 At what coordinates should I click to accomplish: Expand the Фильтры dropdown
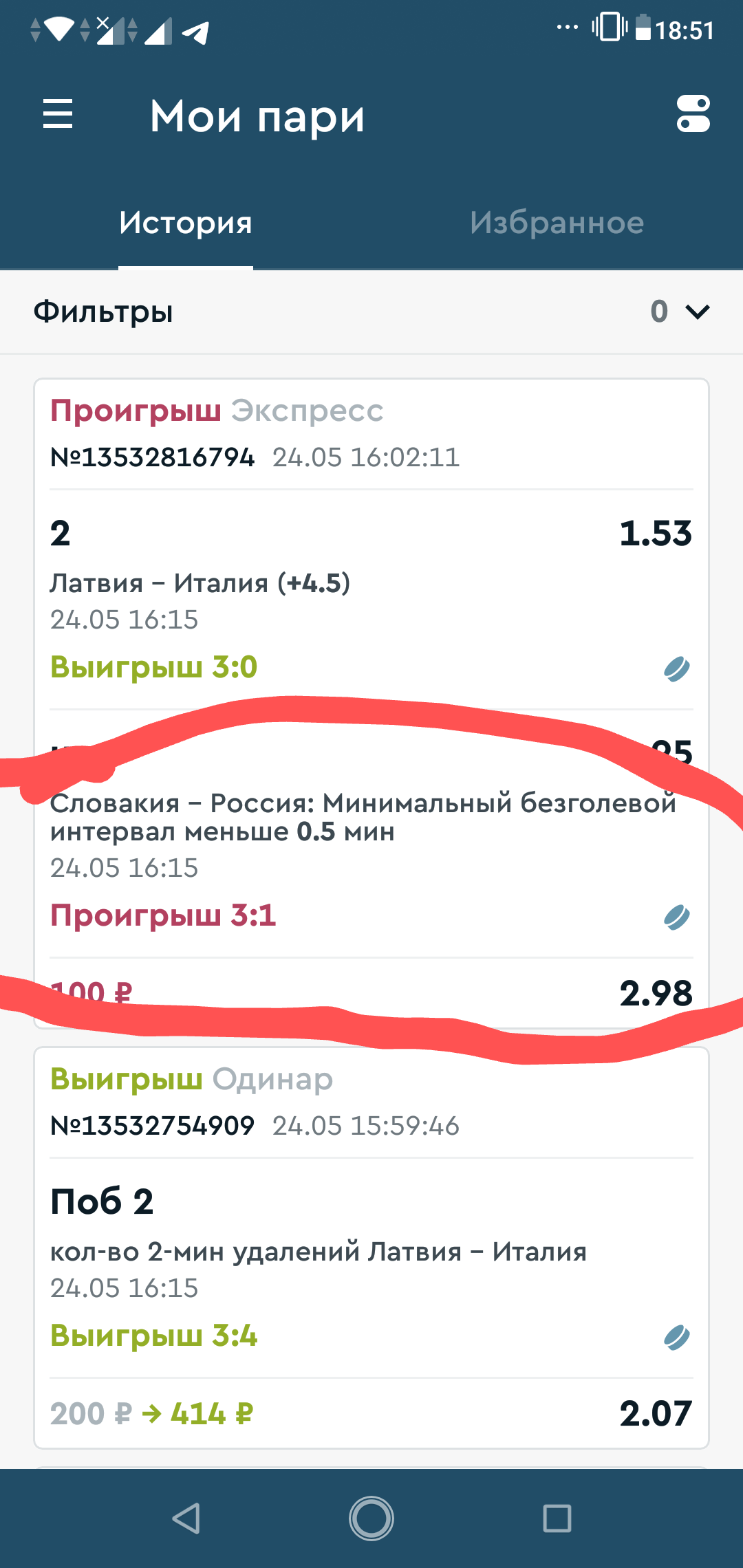click(x=371, y=312)
